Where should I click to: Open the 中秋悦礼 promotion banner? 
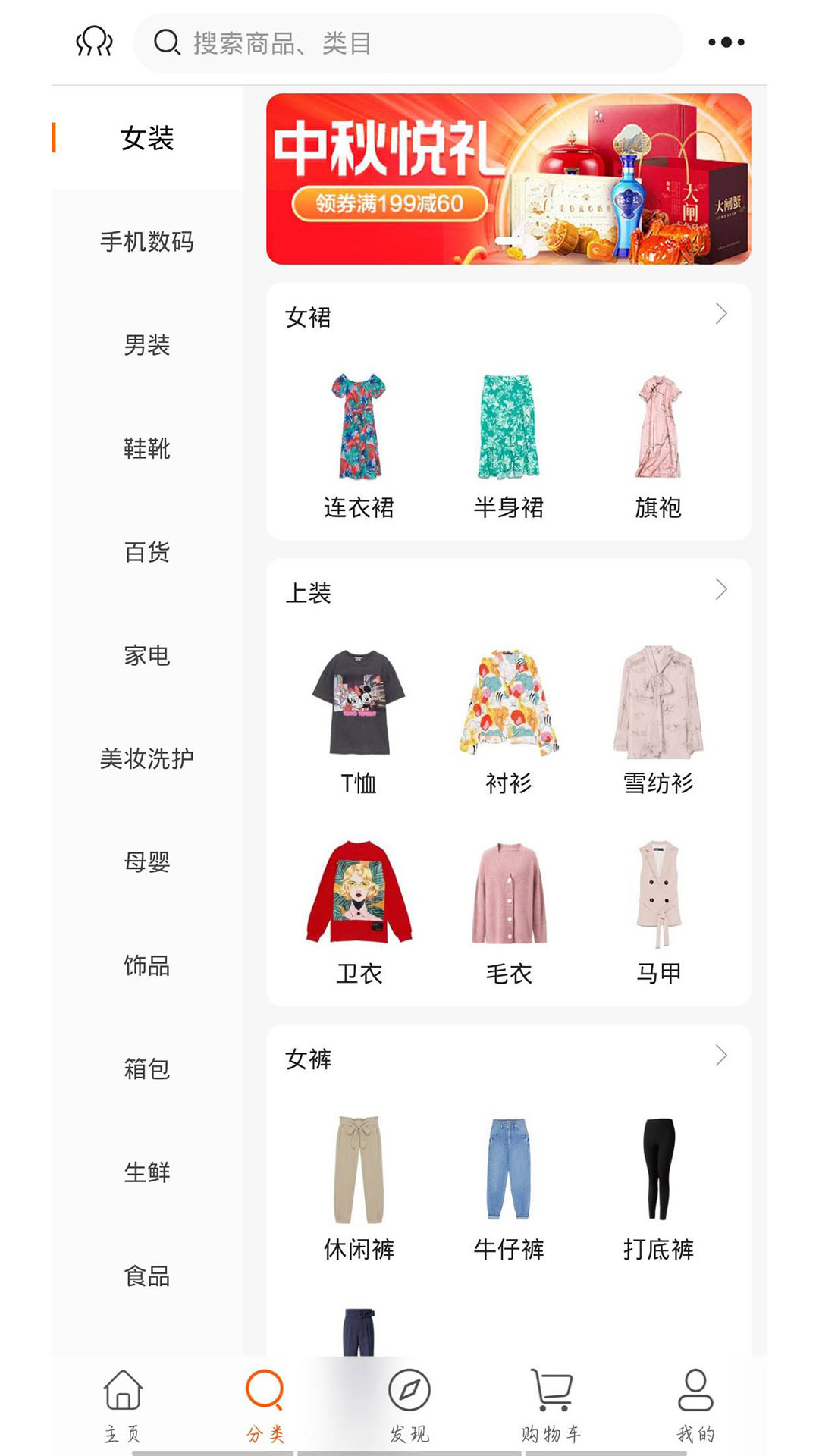click(508, 179)
